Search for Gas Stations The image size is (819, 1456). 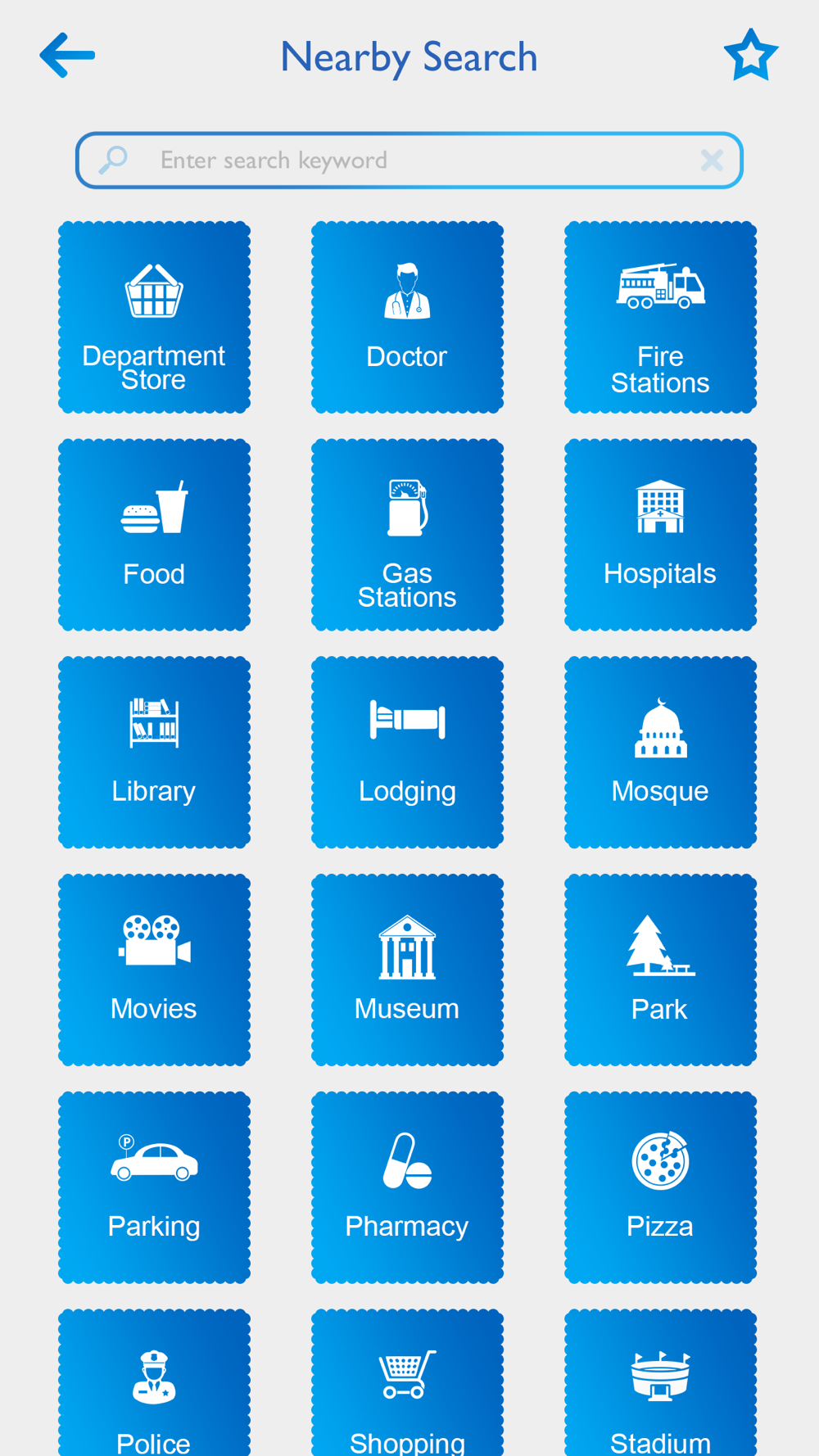click(407, 535)
